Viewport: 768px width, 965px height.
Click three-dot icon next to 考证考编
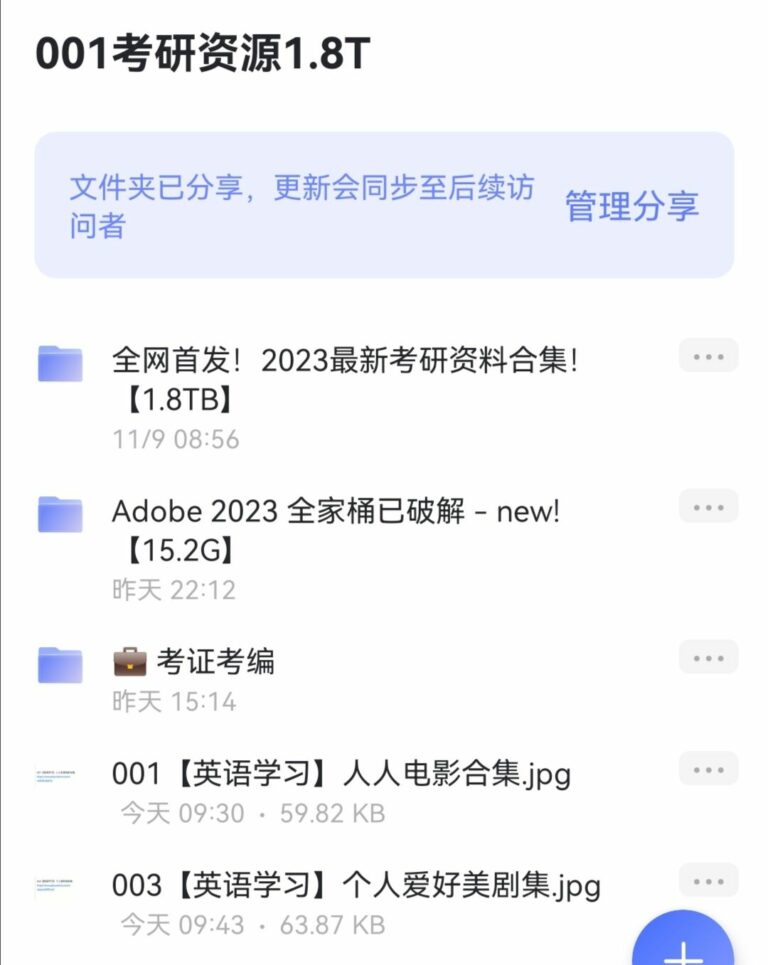pyautogui.click(x=707, y=657)
